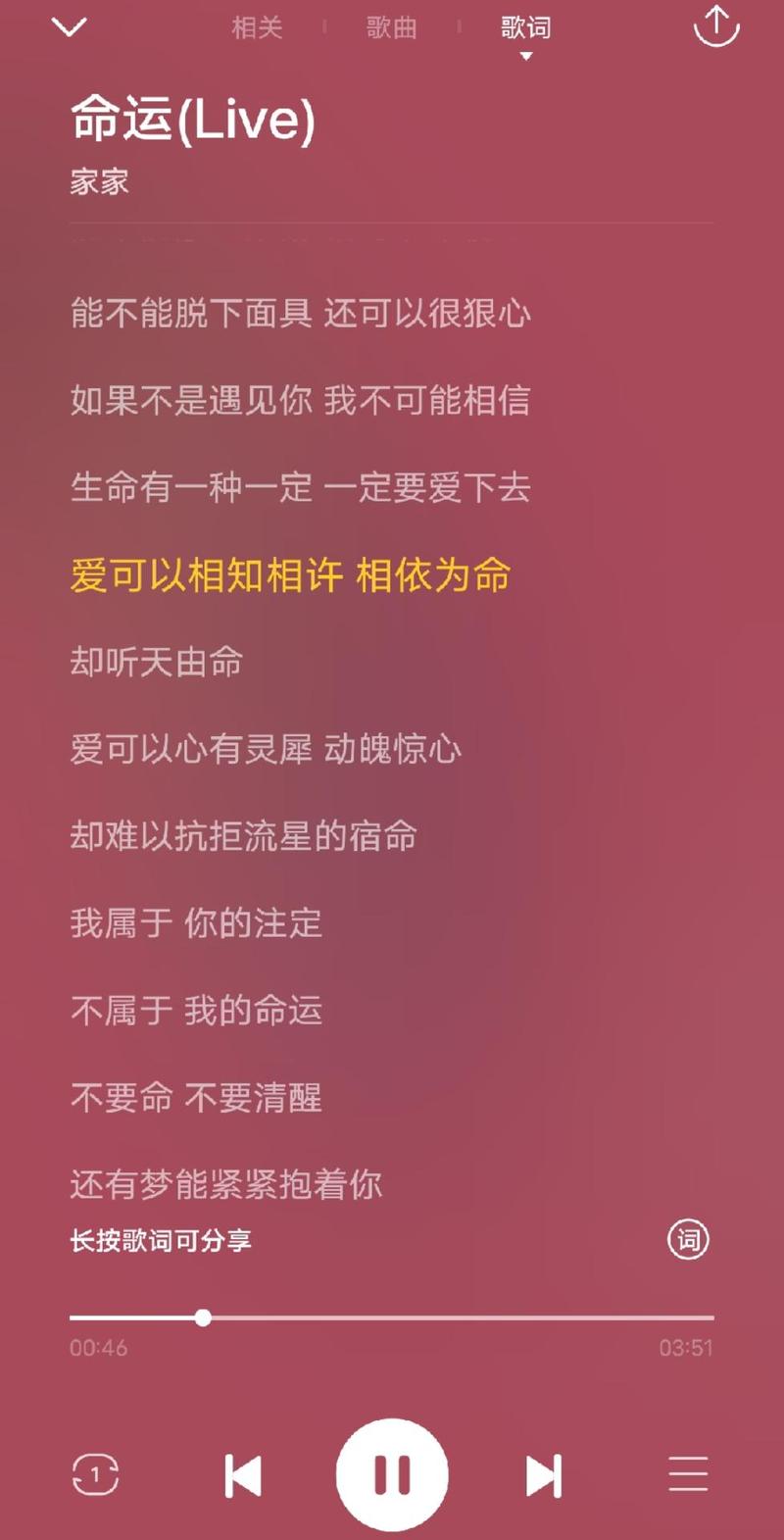Open the dropdown under 歌词 tab
784x1540 pixels.
click(526, 55)
